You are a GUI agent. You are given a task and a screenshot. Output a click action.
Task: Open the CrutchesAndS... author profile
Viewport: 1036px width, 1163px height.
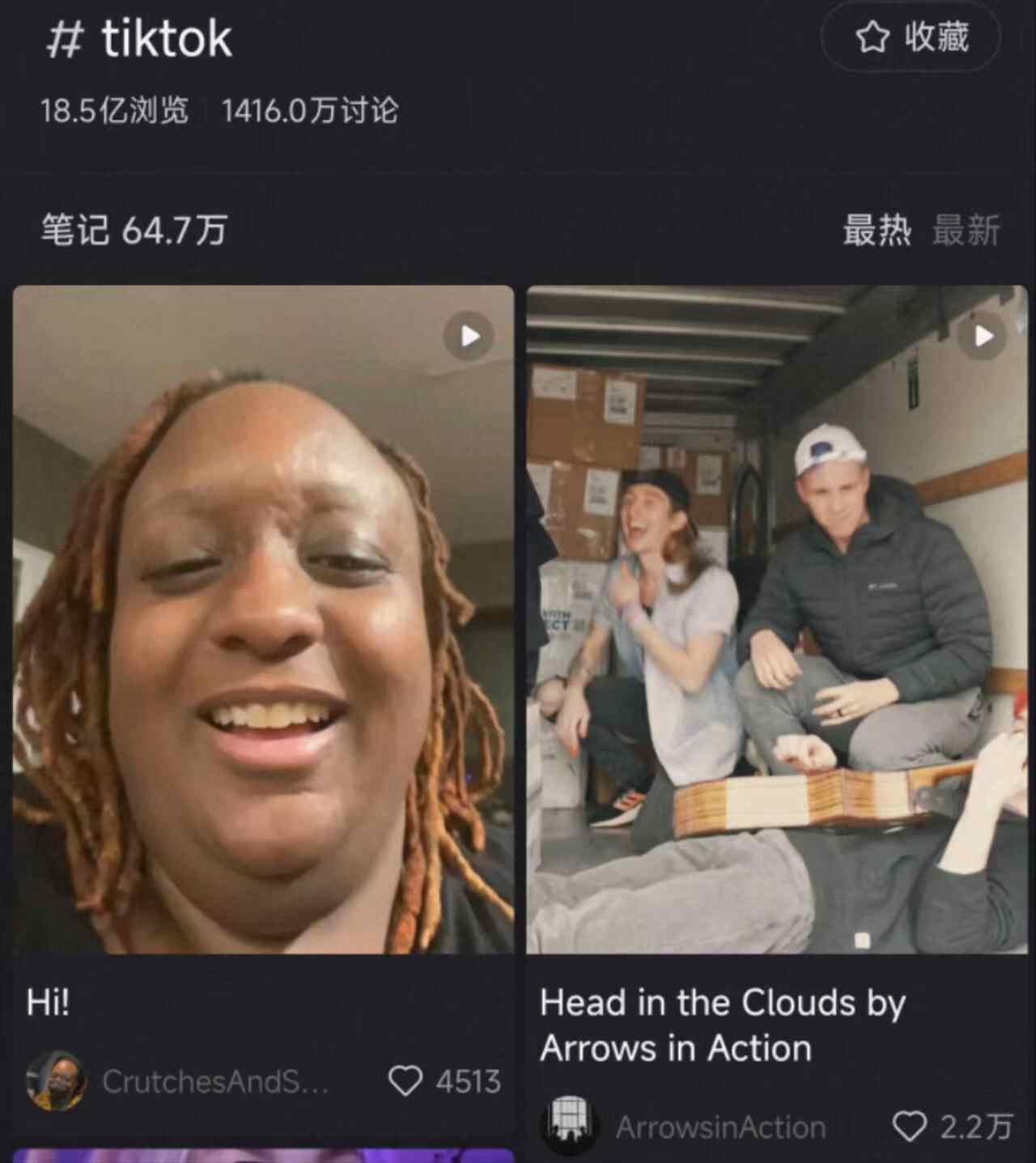point(56,1080)
